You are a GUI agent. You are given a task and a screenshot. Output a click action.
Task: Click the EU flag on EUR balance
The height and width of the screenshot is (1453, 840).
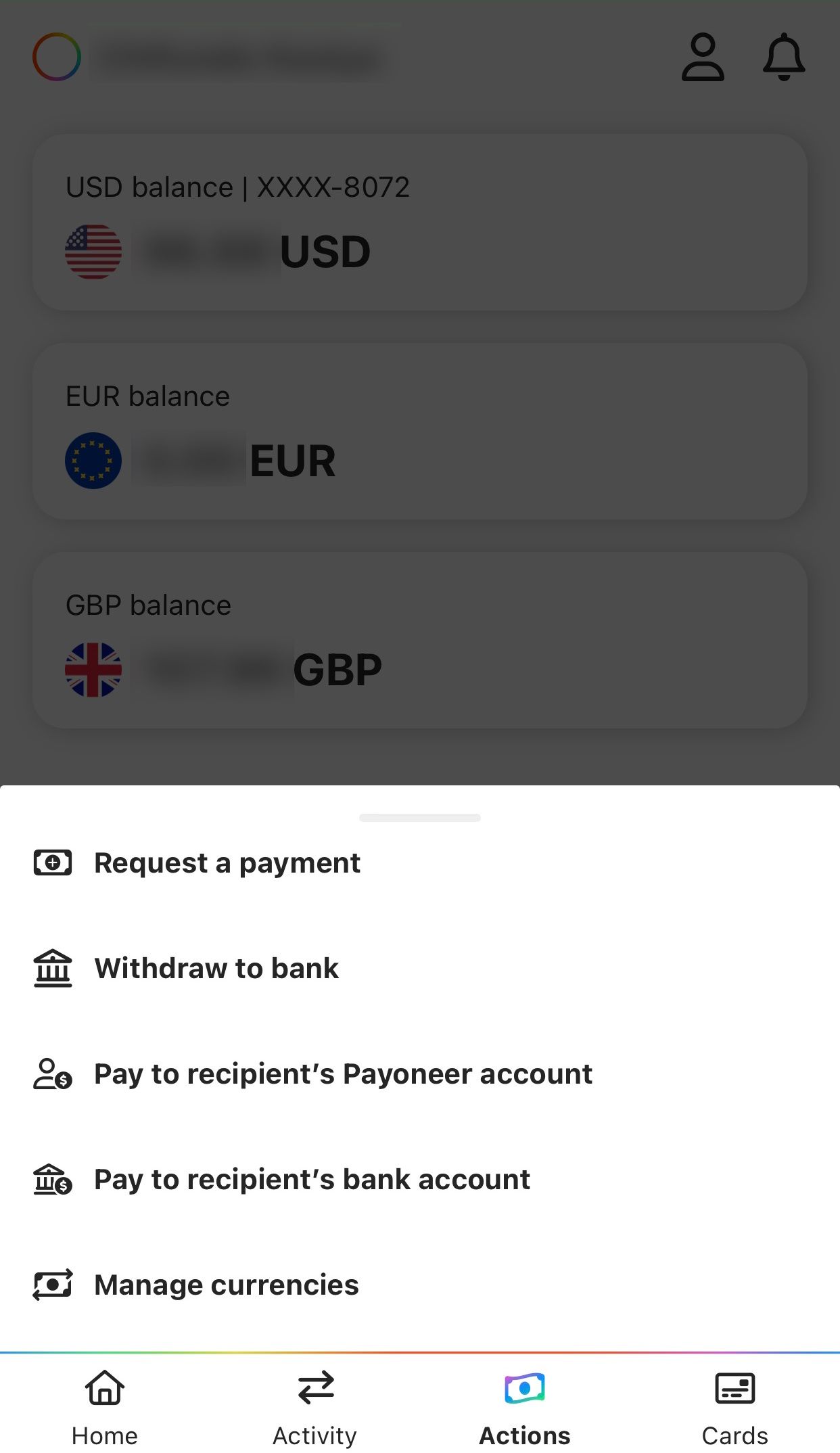pos(93,461)
